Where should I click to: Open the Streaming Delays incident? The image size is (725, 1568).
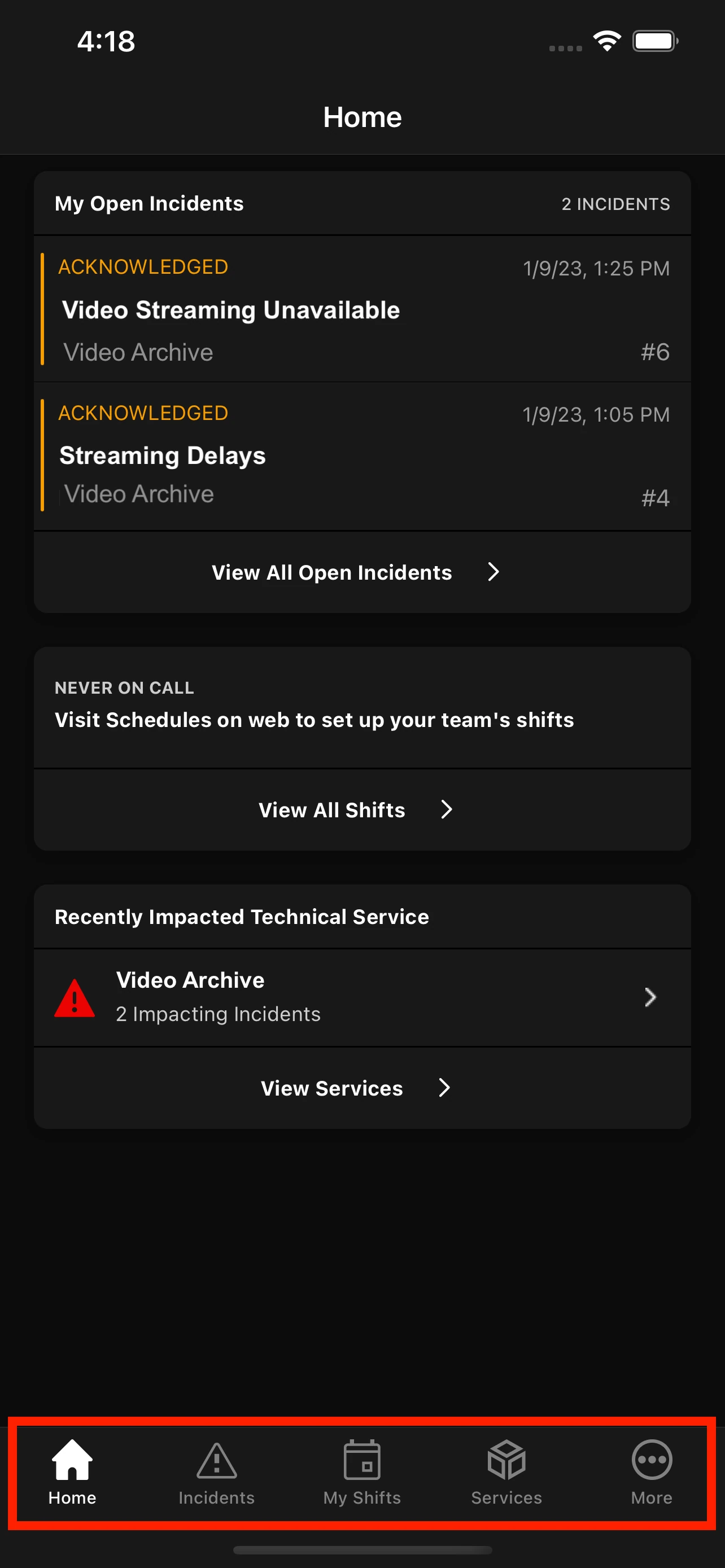point(362,455)
